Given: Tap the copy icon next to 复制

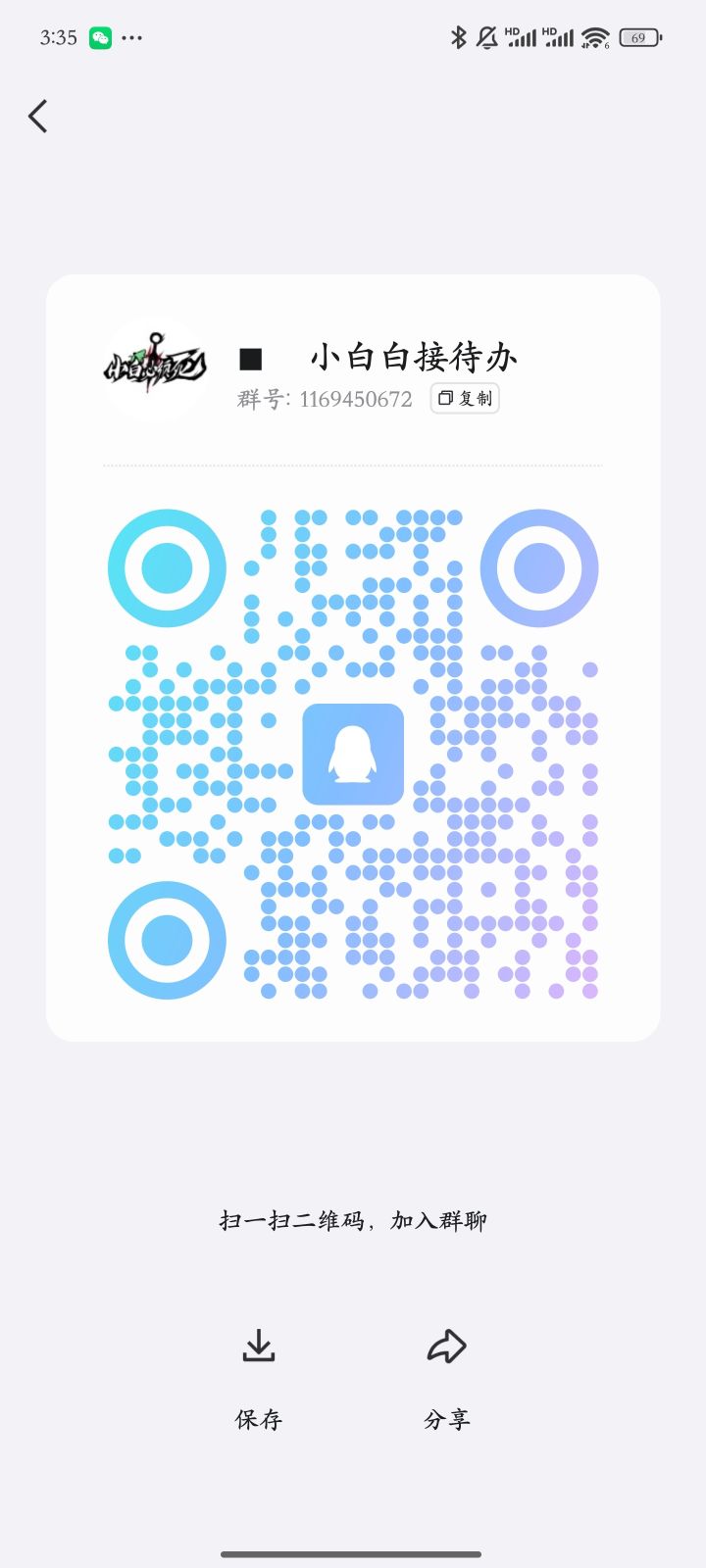Looking at the screenshot, I should pos(444,399).
